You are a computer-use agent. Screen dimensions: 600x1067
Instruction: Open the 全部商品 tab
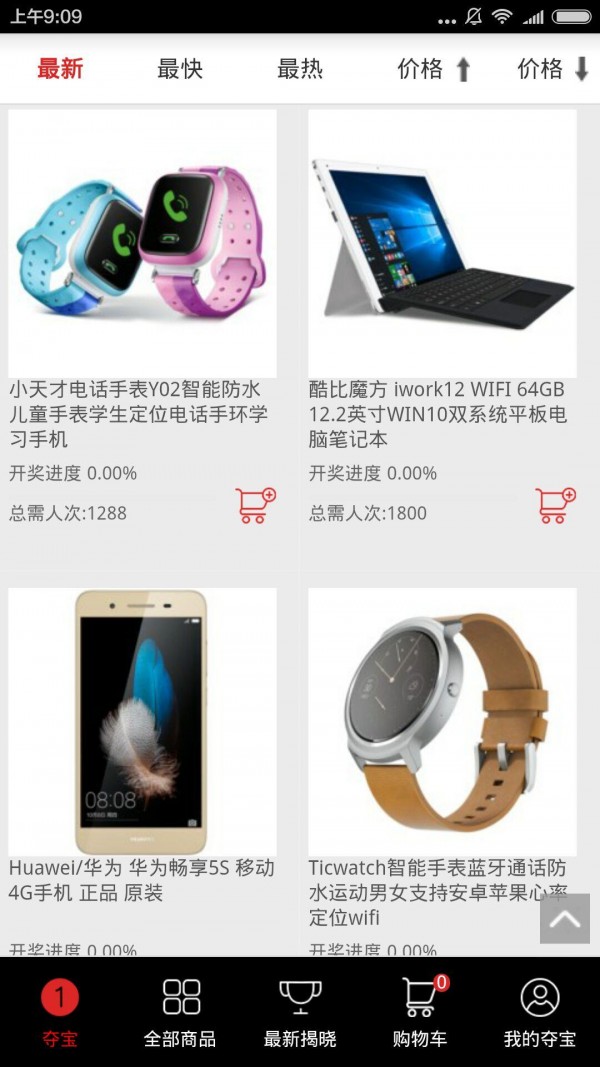point(180,1012)
